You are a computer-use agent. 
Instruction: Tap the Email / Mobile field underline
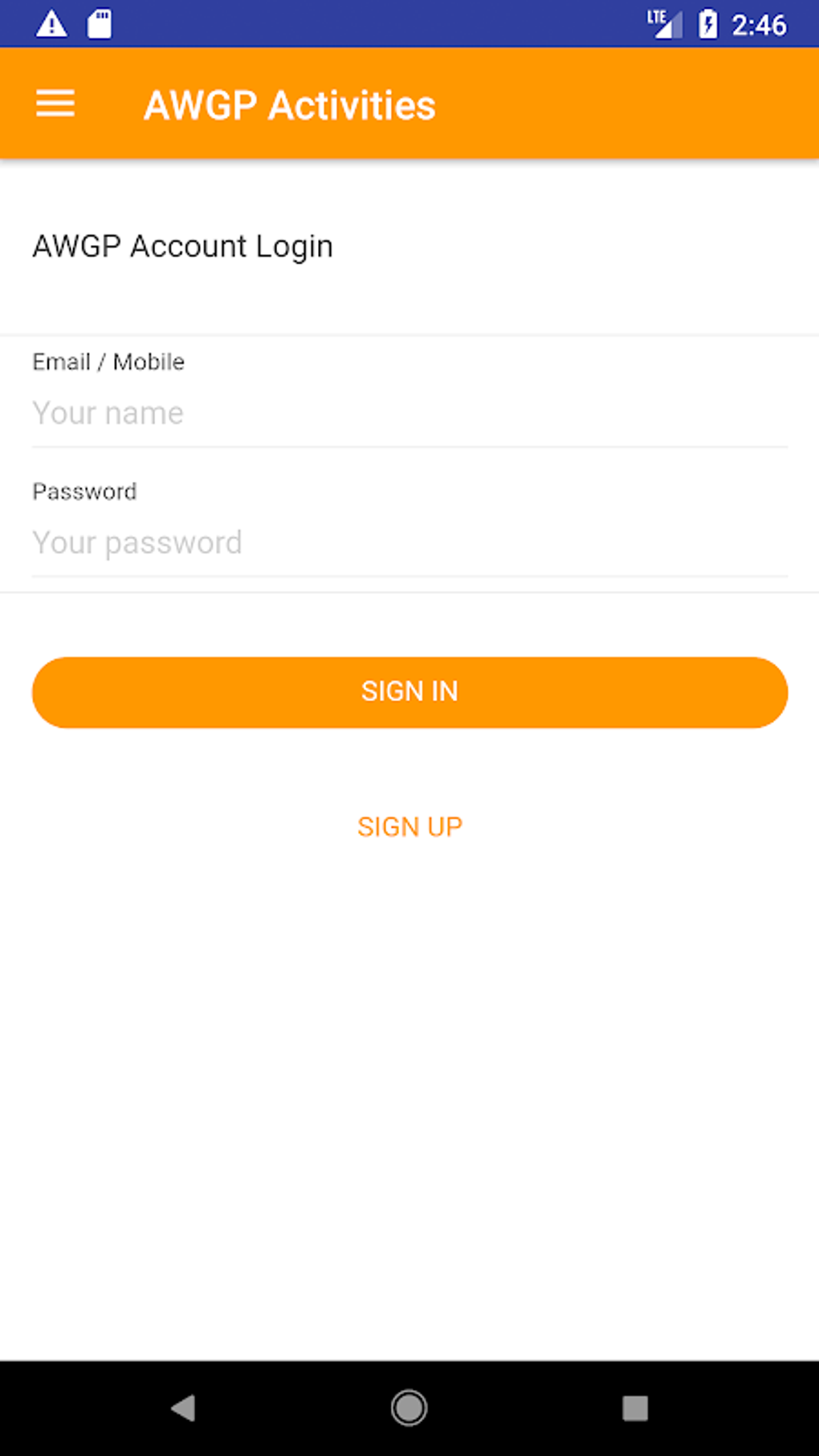(x=409, y=444)
